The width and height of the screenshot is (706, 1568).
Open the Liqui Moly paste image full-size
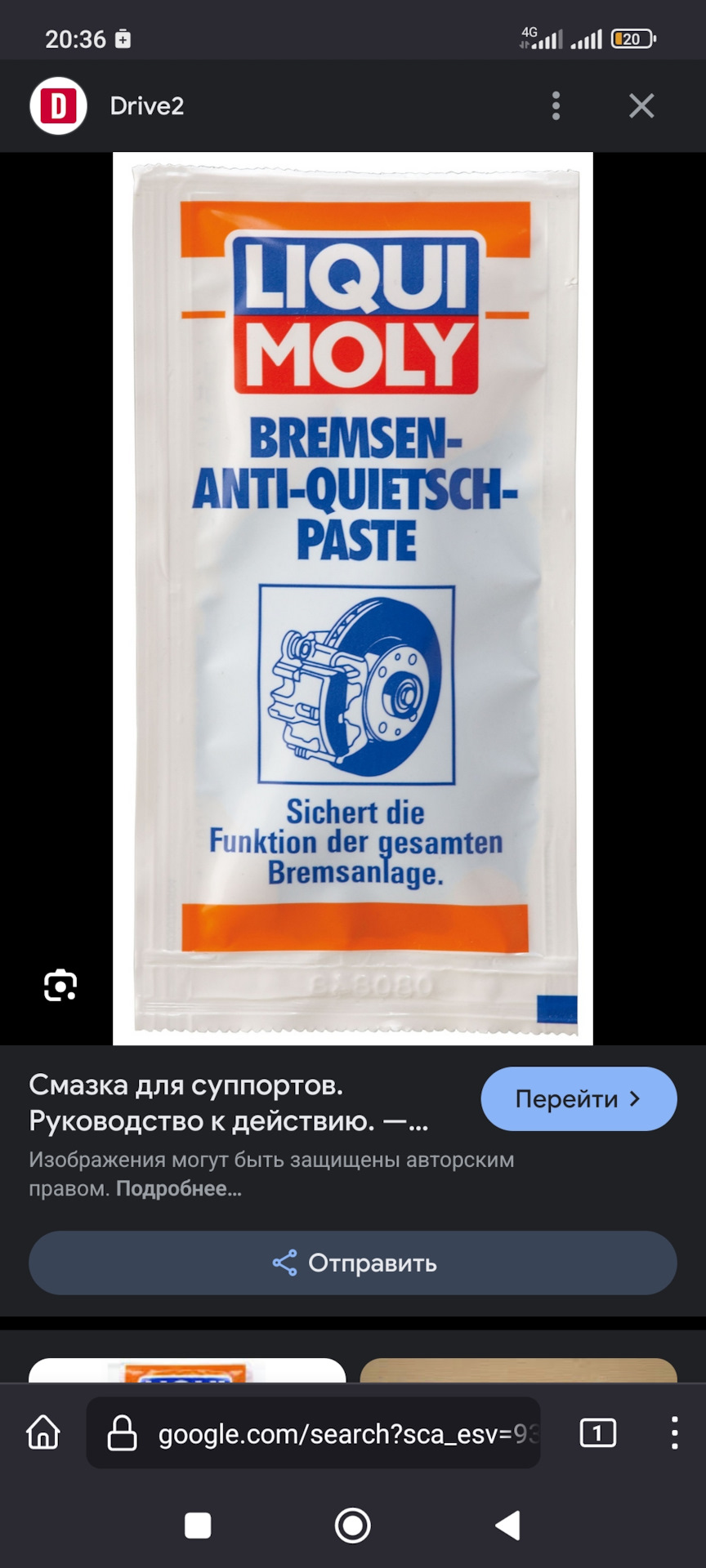[x=353, y=598]
